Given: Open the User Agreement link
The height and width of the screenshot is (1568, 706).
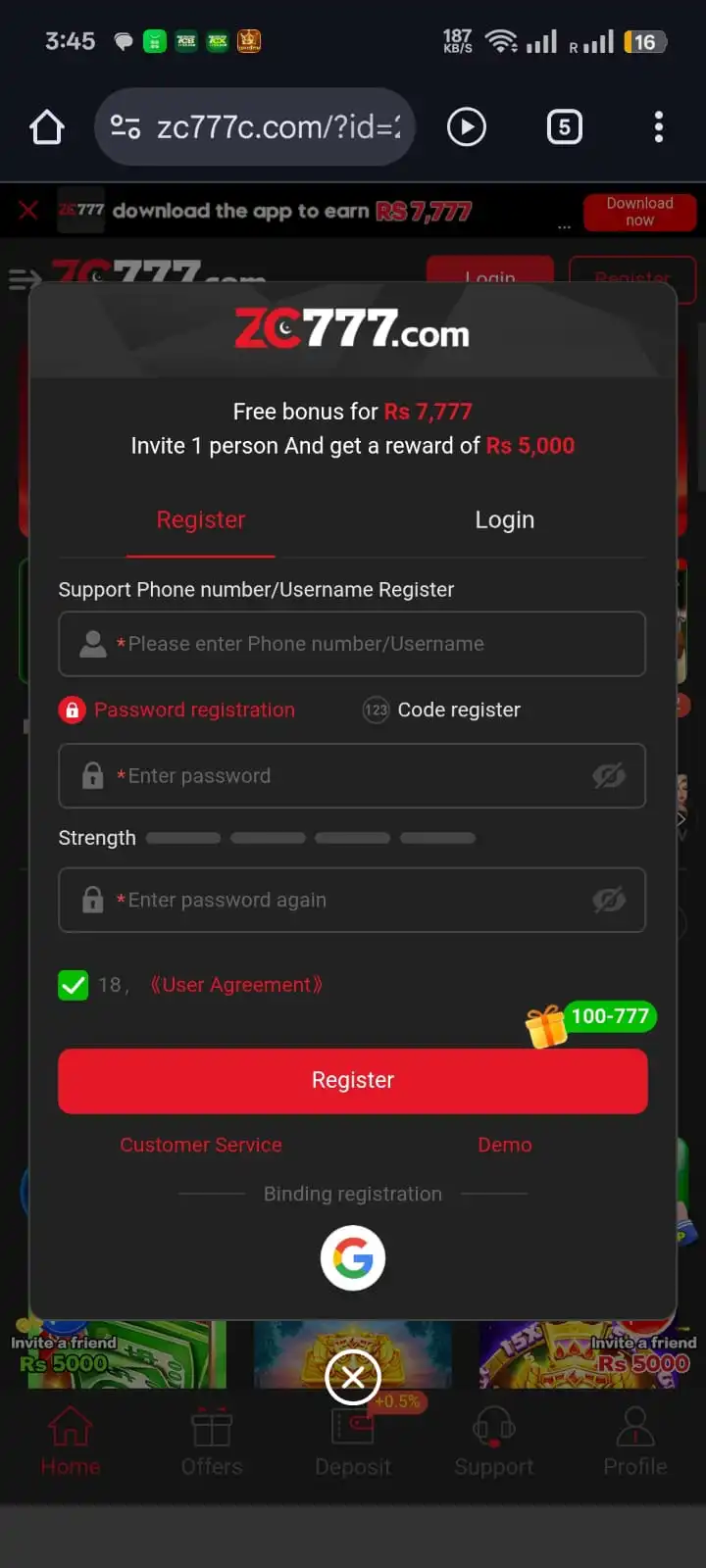Looking at the screenshot, I should tap(235, 985).
